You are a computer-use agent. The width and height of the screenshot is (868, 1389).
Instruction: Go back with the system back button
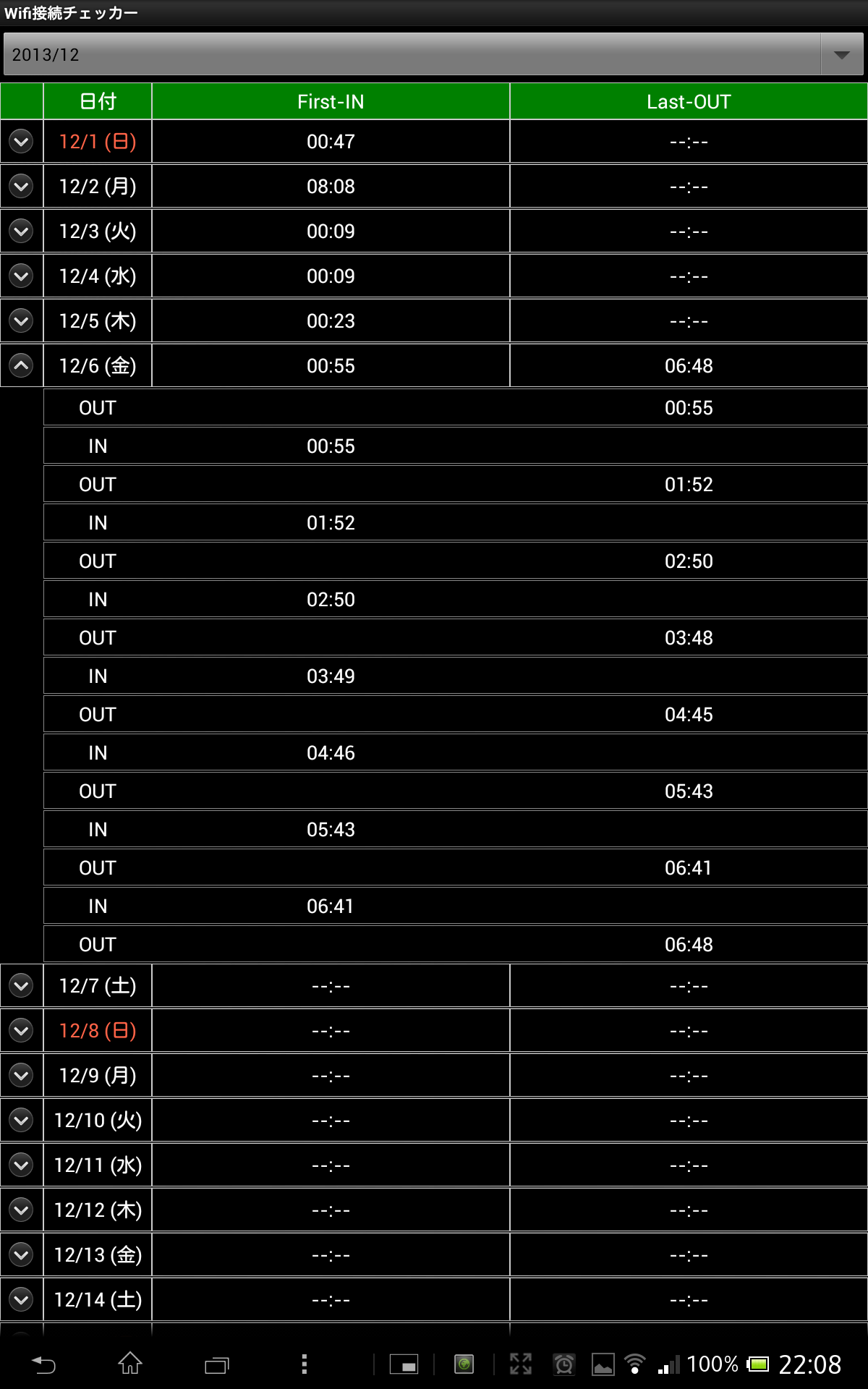click(x=44, y=1364)
